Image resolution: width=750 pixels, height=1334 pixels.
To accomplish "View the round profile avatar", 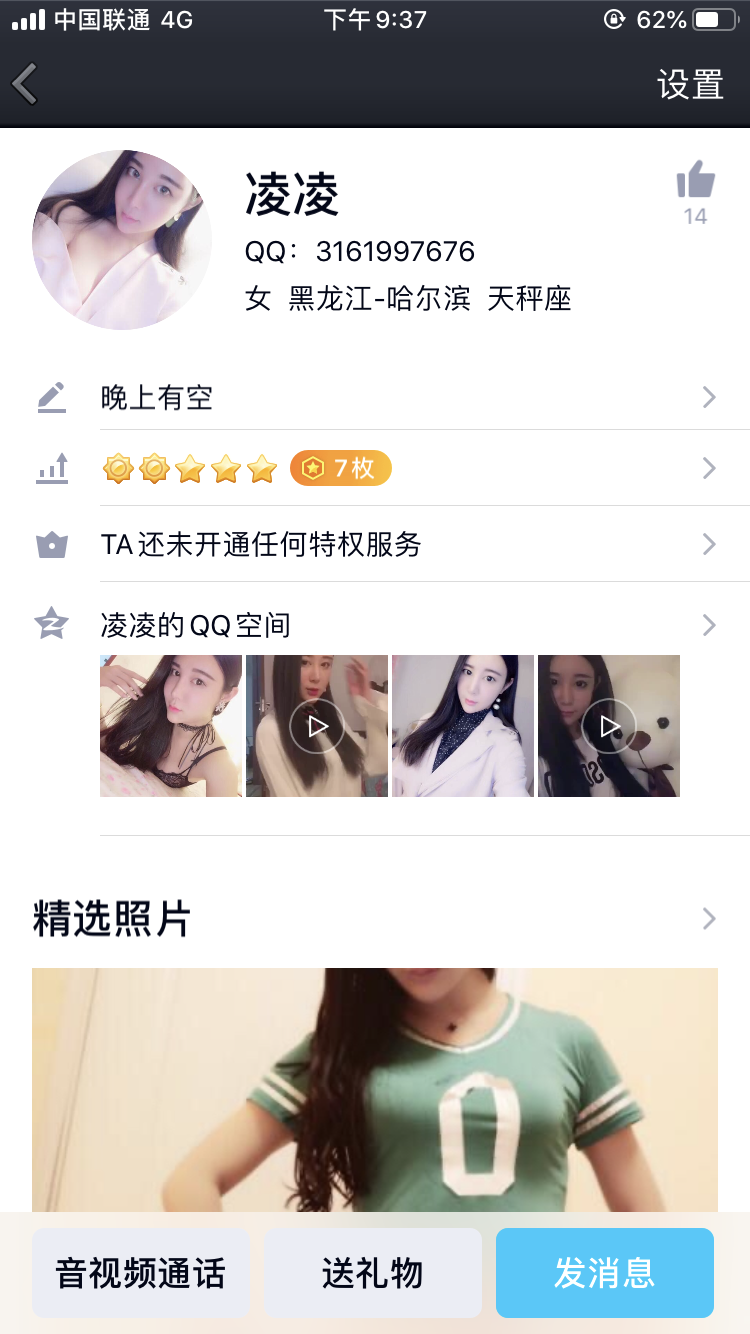I will click(x=122, y=240).
